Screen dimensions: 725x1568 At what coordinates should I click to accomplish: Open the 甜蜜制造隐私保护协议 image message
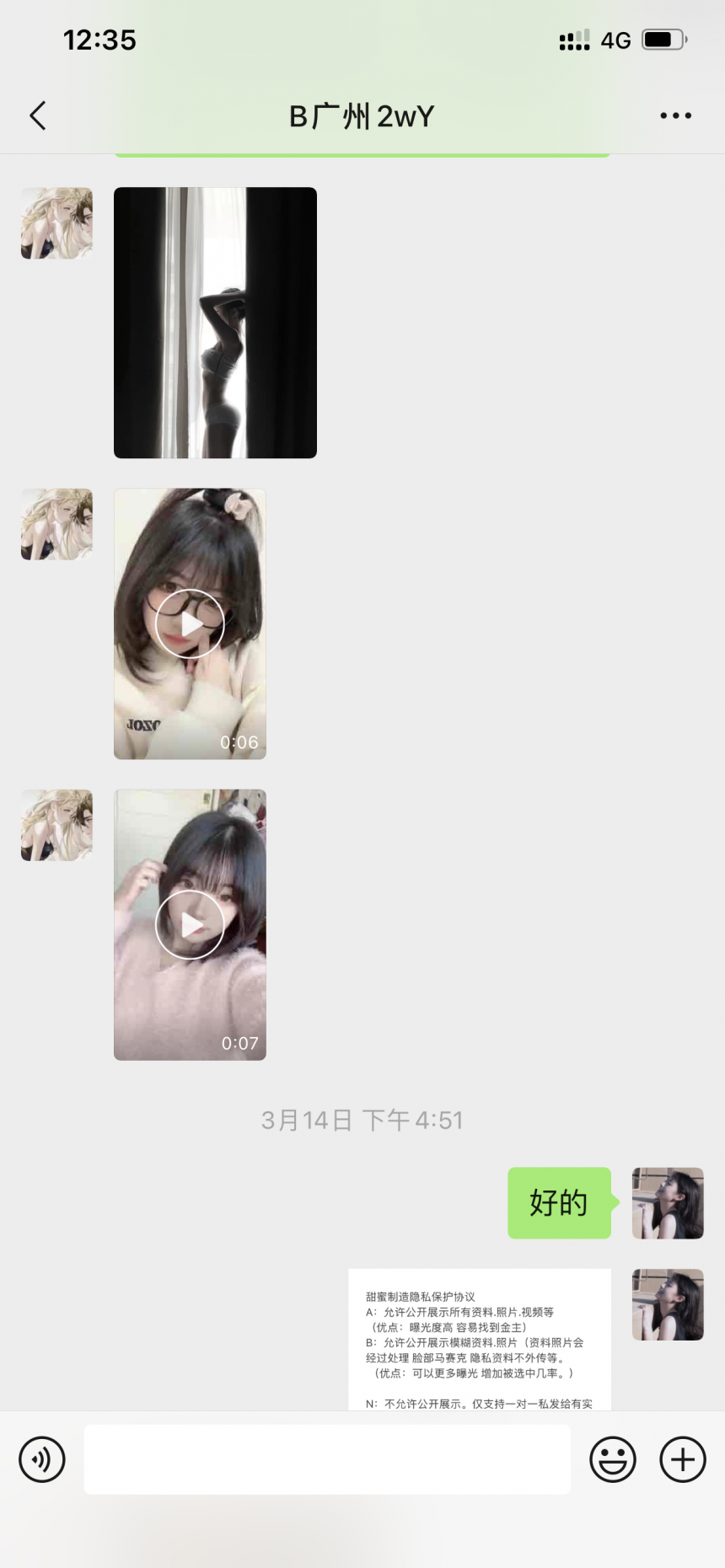click(x=479, y=1340)
